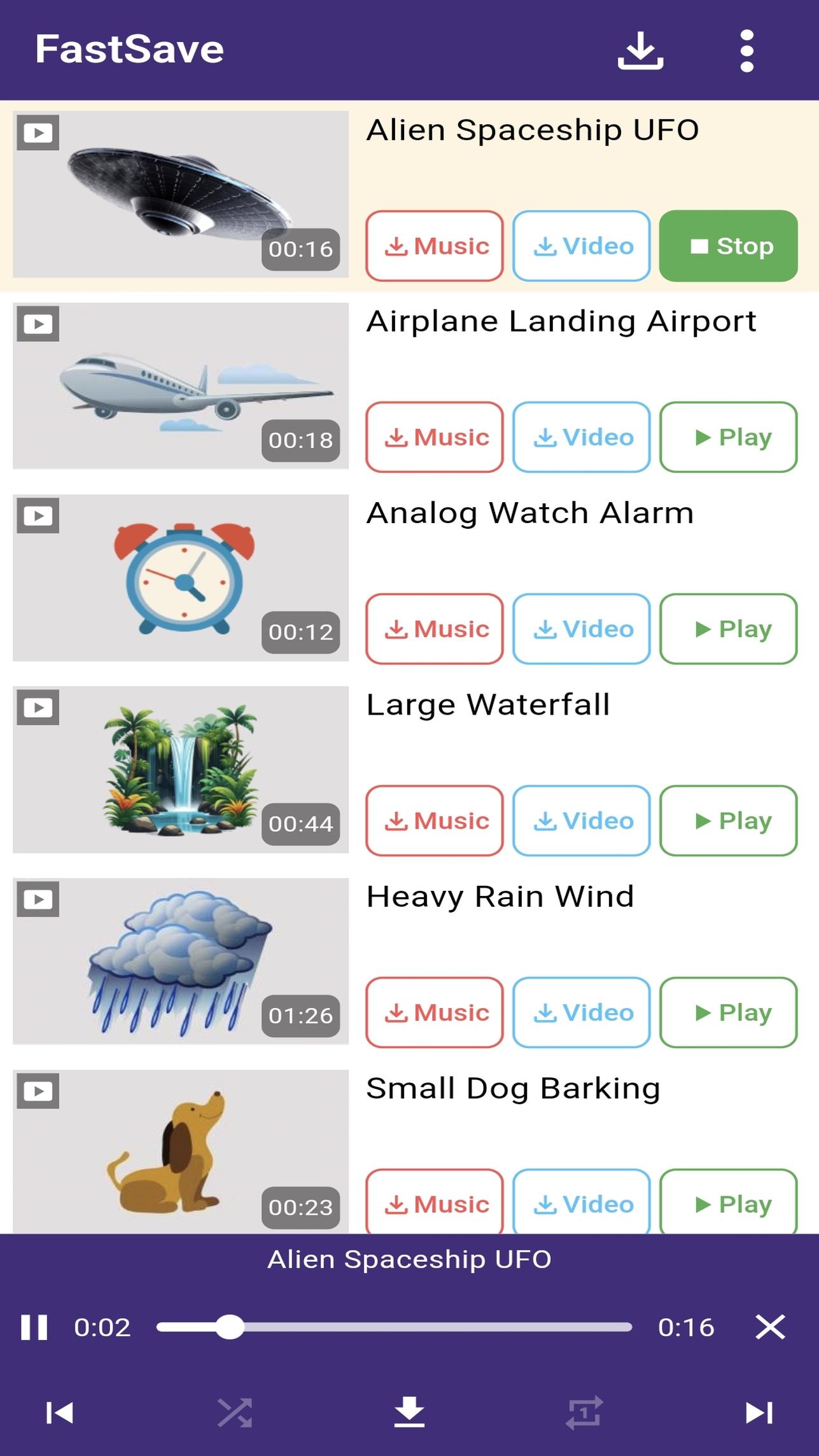Download Airplane Landing Airport as Video
This screenshot has width=819, height=1456.
coord(582,437)
